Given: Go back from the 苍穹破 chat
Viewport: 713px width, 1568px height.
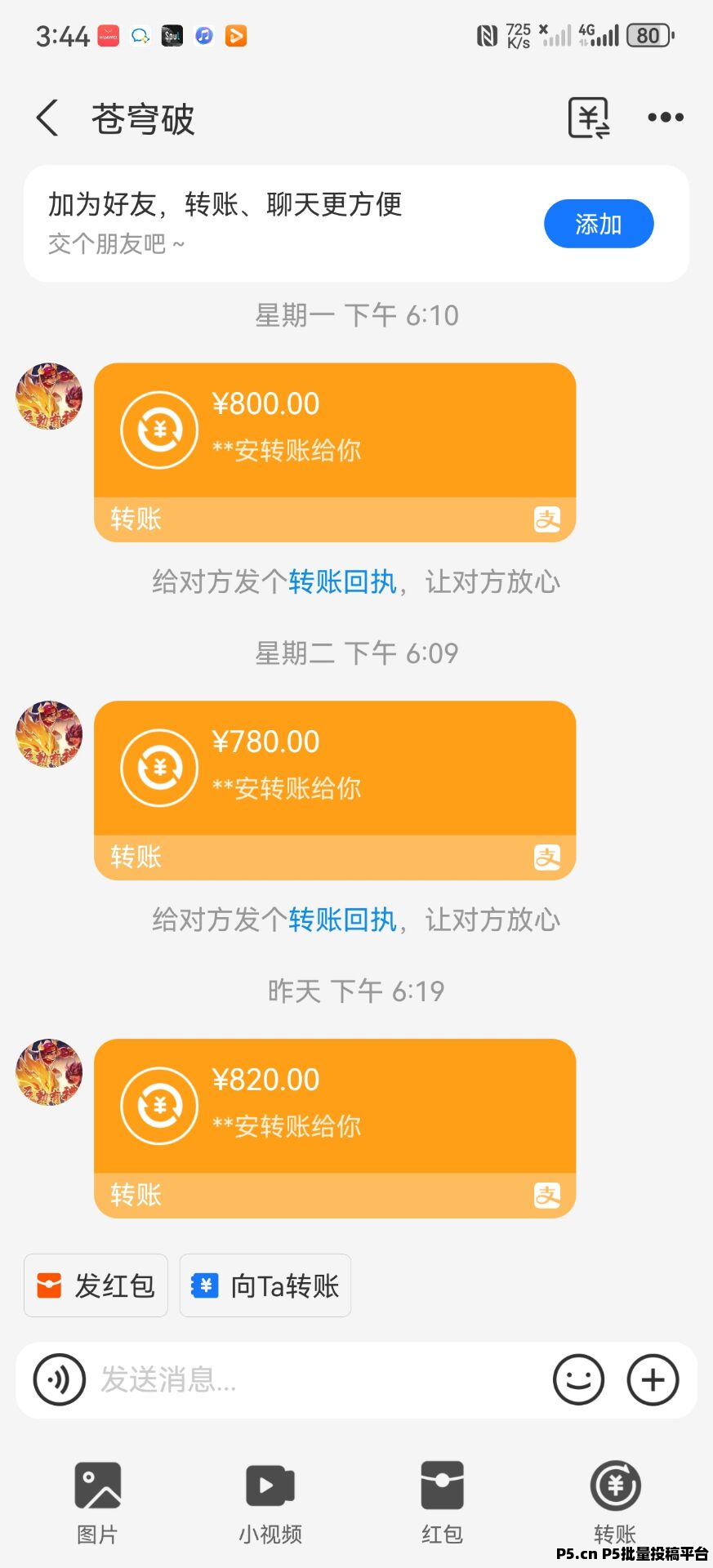Looking at the screenshot, I should click(47, 118).
